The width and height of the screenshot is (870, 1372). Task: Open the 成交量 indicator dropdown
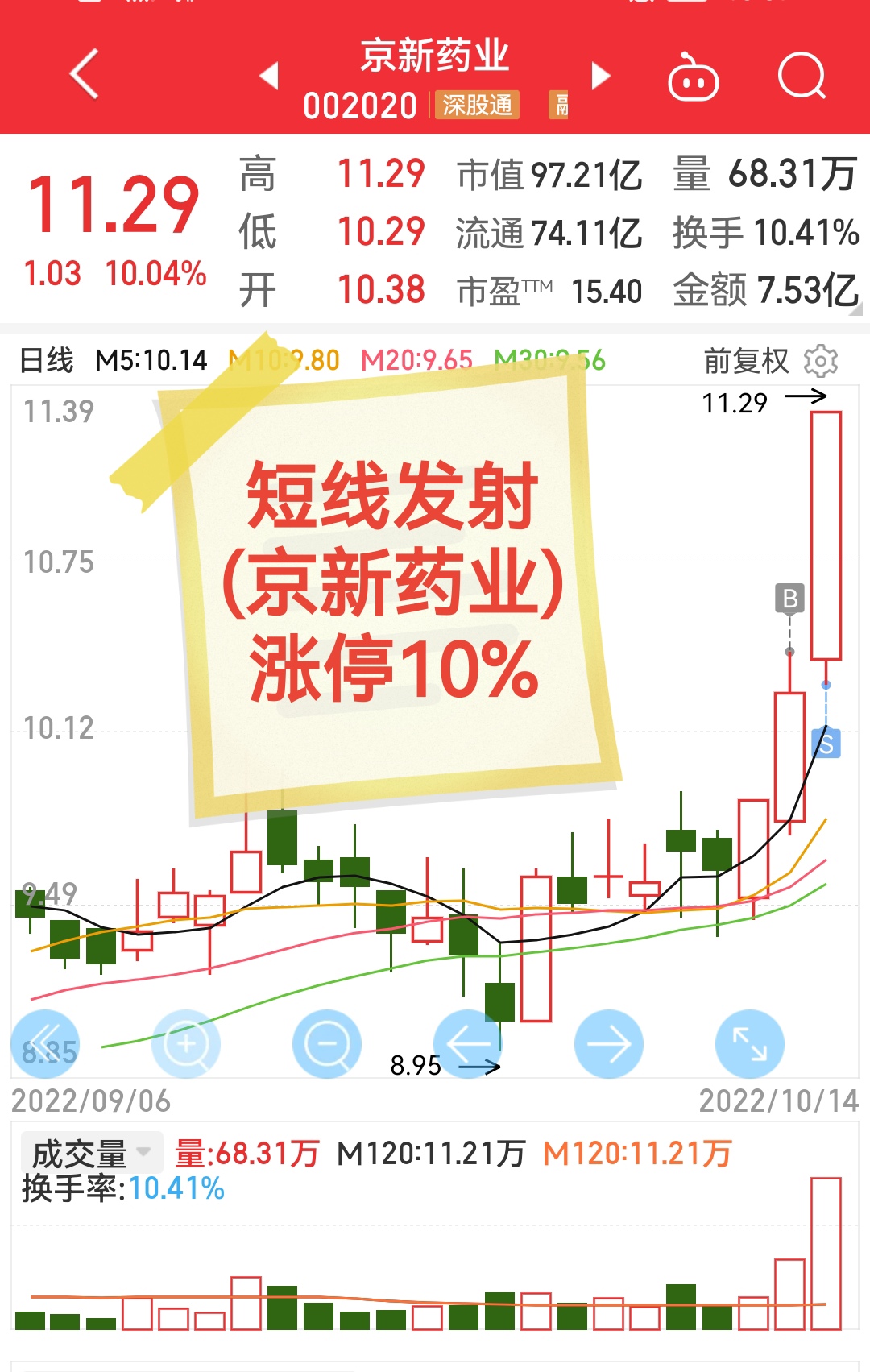coord(92,1153)
